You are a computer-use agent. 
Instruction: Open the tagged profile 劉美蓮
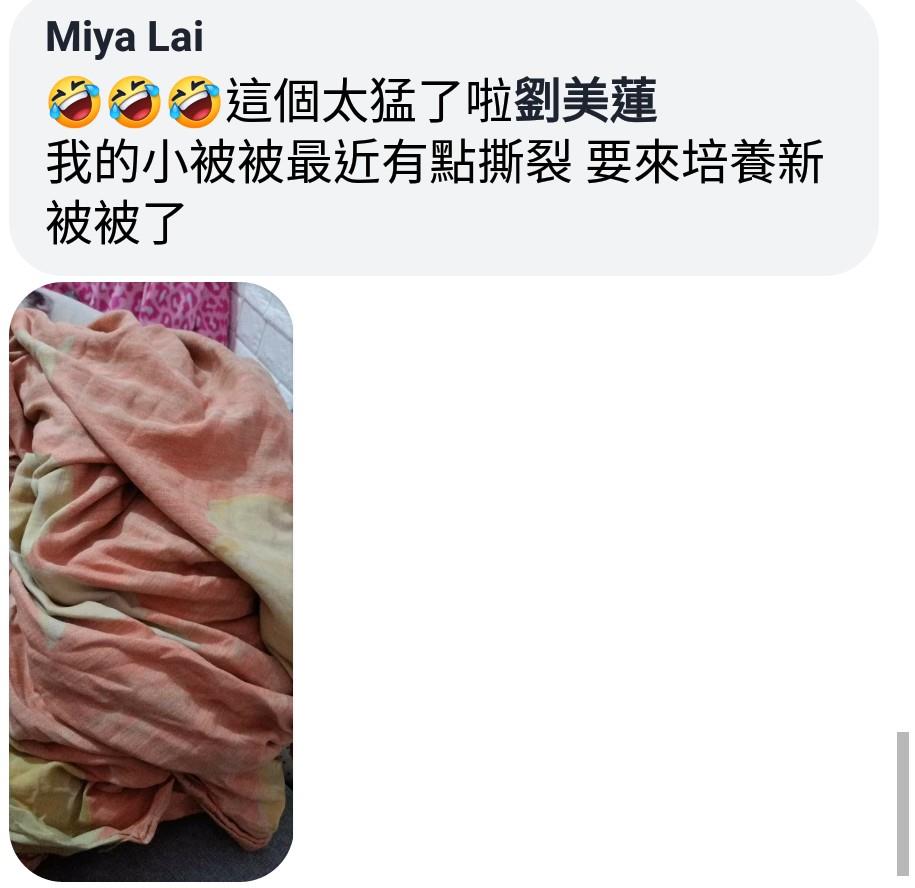pos(586,102)
